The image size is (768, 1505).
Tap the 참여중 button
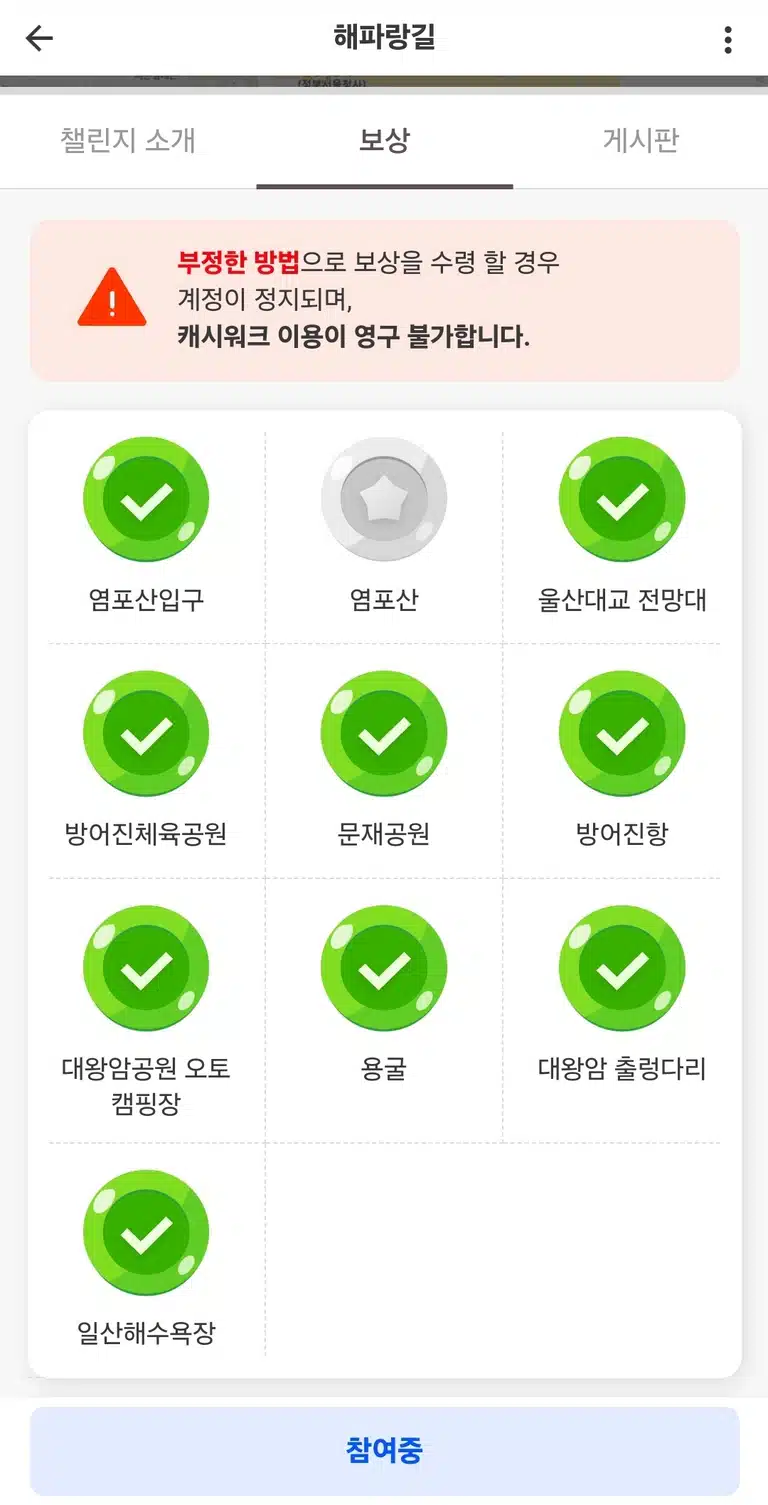click(x=384, y=1451)
